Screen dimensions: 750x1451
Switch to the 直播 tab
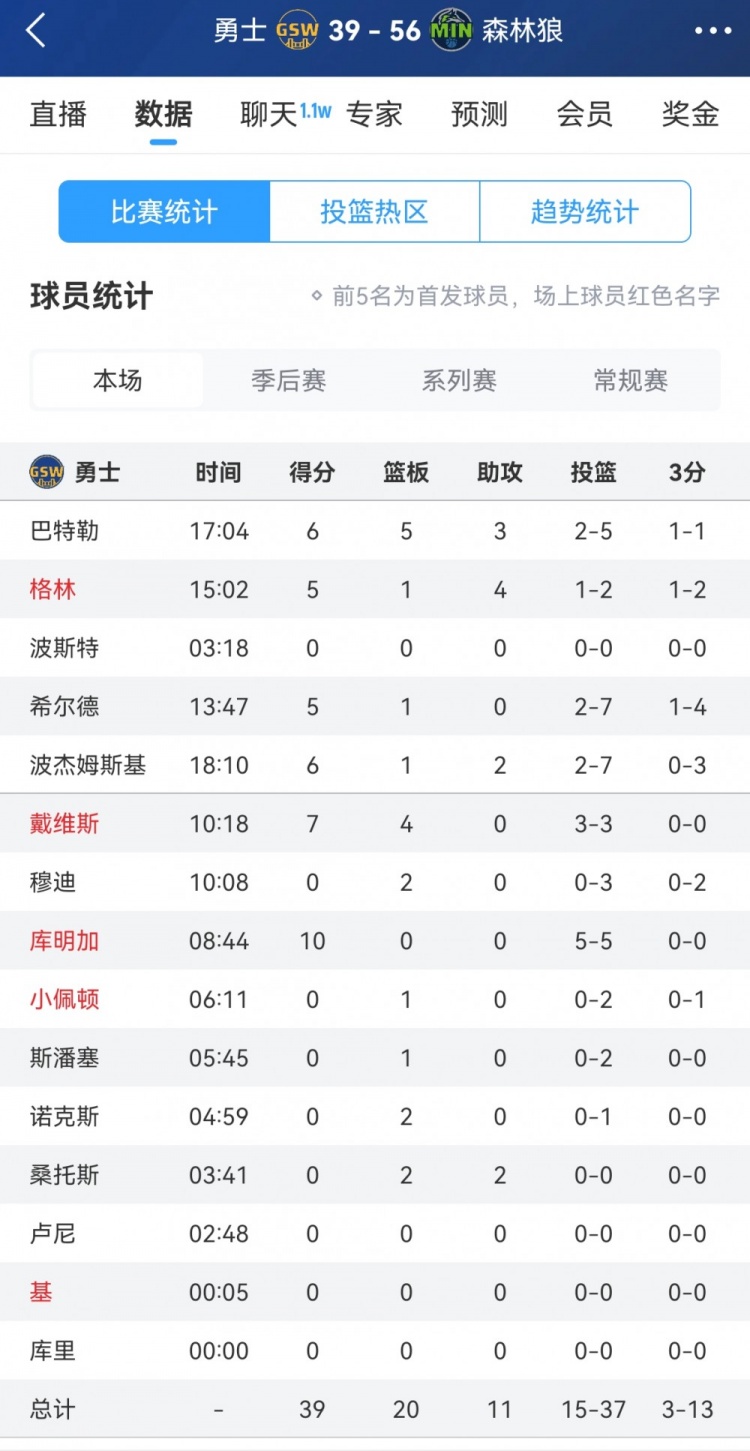tap(59, 114)
